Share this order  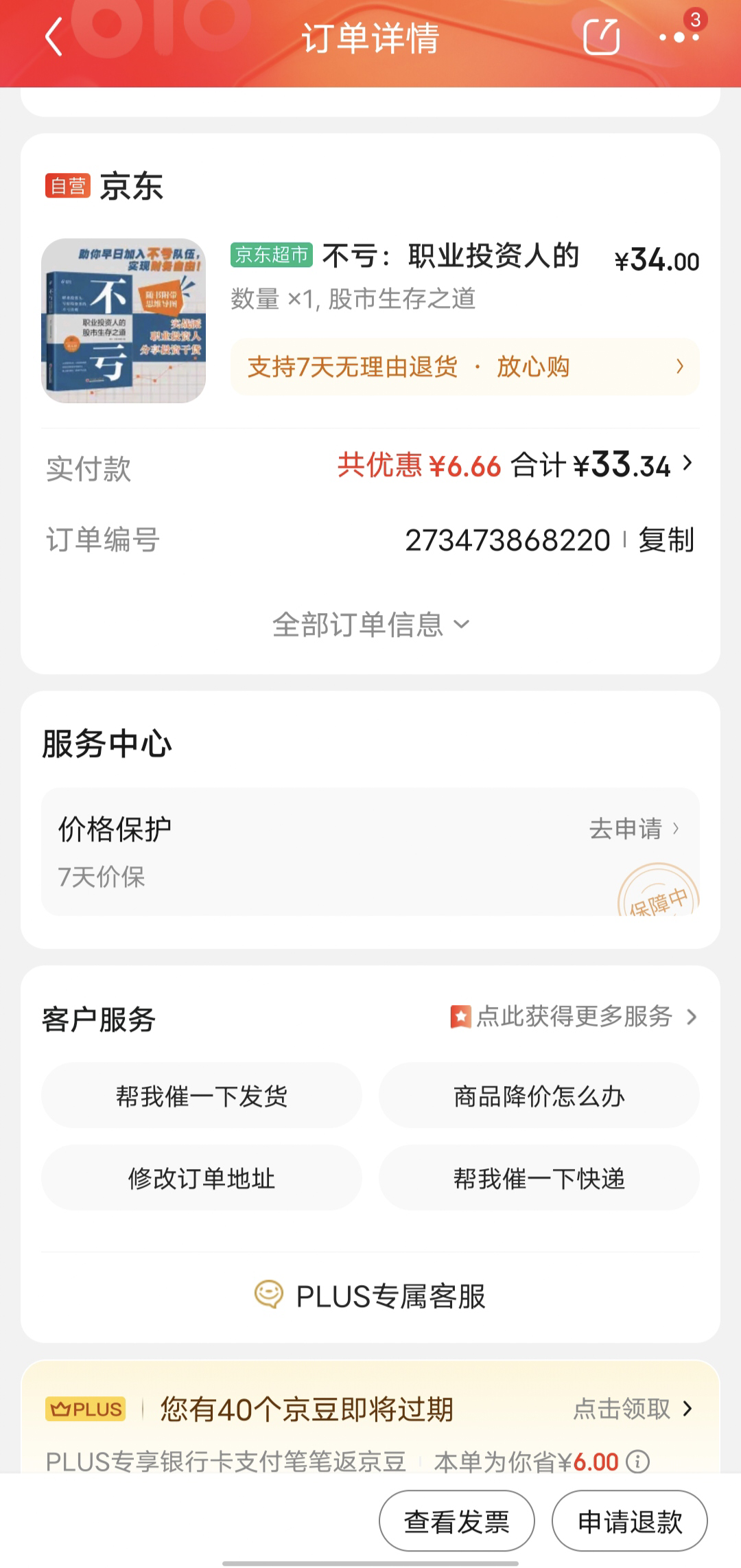pyautogui.click(x=601, y=37)
